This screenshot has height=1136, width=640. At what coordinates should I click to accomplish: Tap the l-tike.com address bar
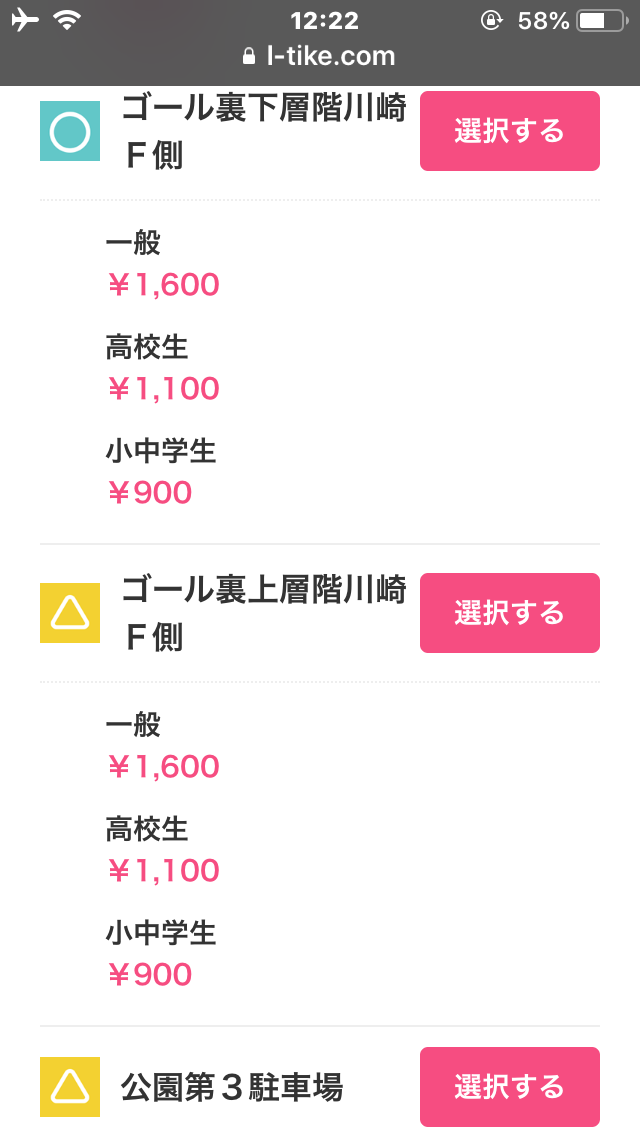320,56
